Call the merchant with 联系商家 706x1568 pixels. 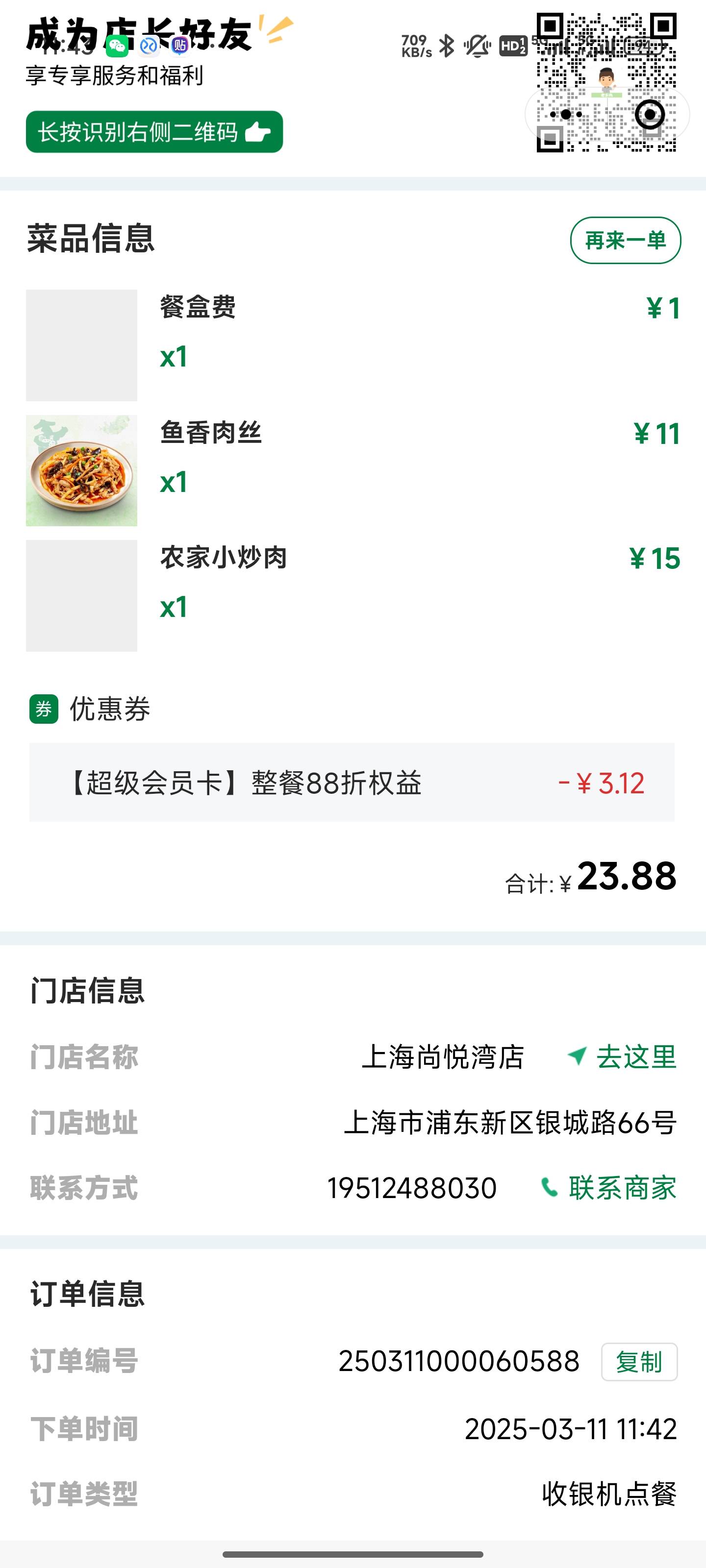tap(608, 1188)
